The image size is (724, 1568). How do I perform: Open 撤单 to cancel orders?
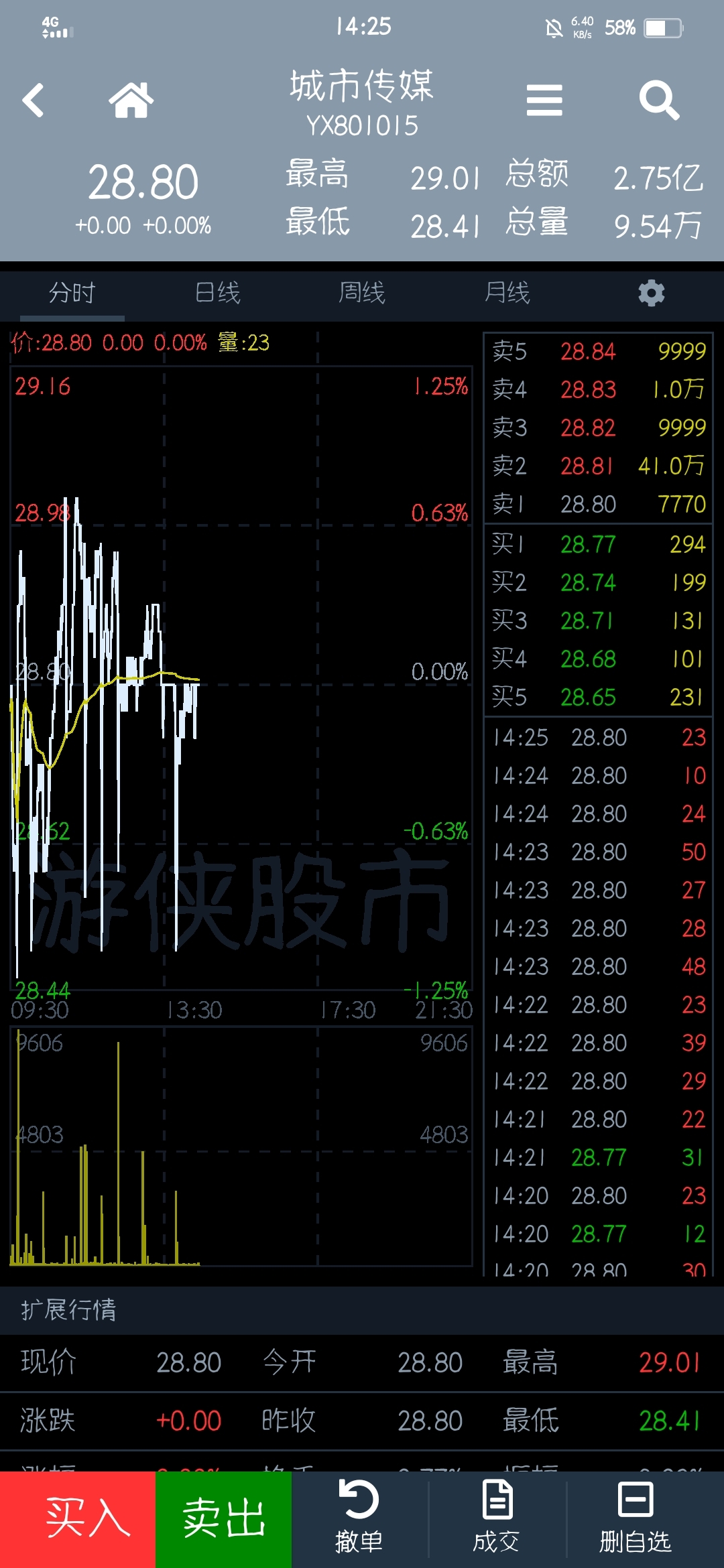pos(359,1519)
